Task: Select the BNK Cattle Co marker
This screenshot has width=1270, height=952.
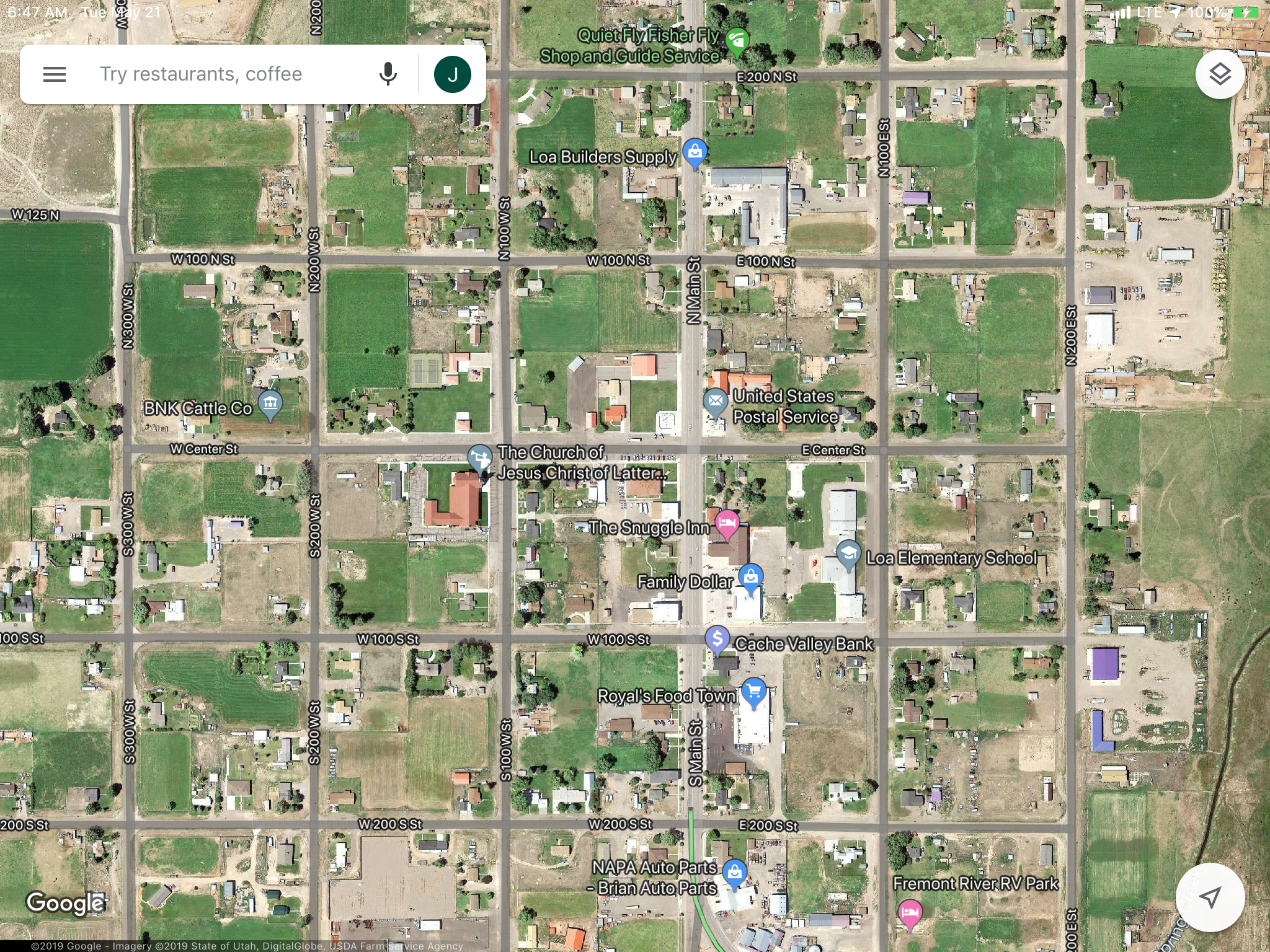Action: point(270,404)
